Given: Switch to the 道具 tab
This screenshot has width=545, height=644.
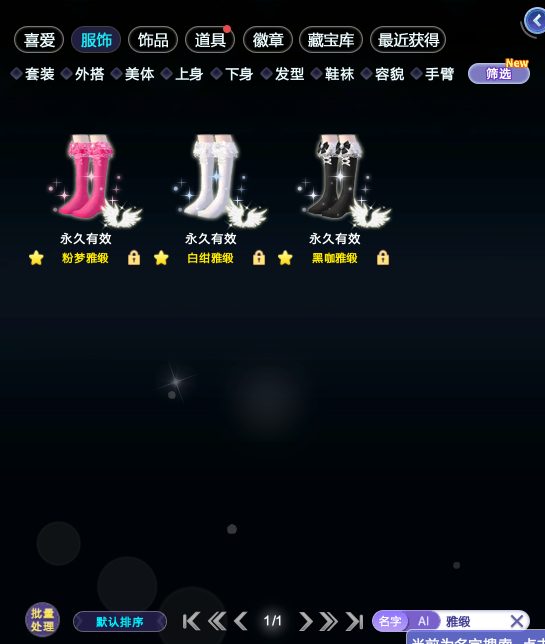Looking at the screenshot, I should (210, 40).
